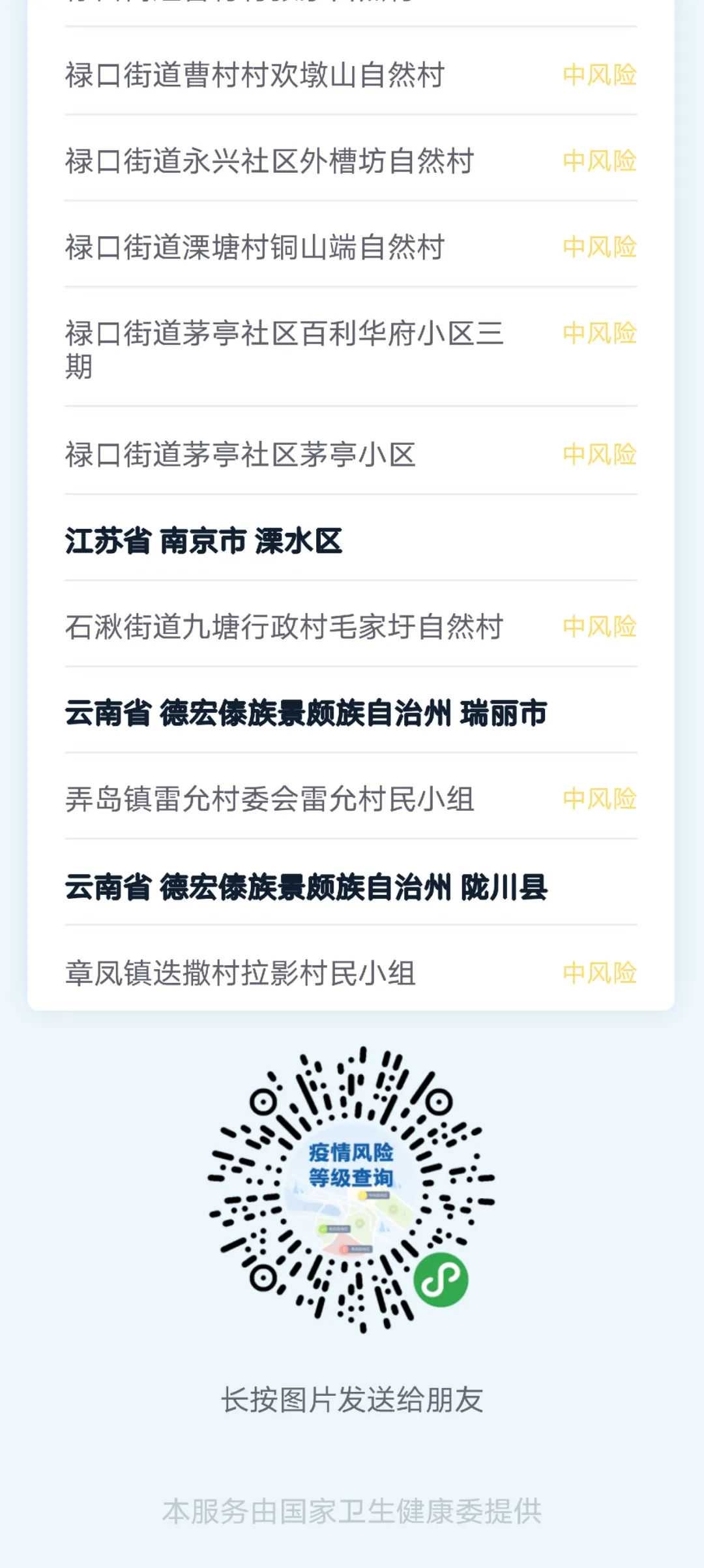The width and height of the screenshot is (704, 1568).
Task: Select the 中风险 badge beside 章凤镇迭撒村拉影村民小组
Action: [600, 971]
